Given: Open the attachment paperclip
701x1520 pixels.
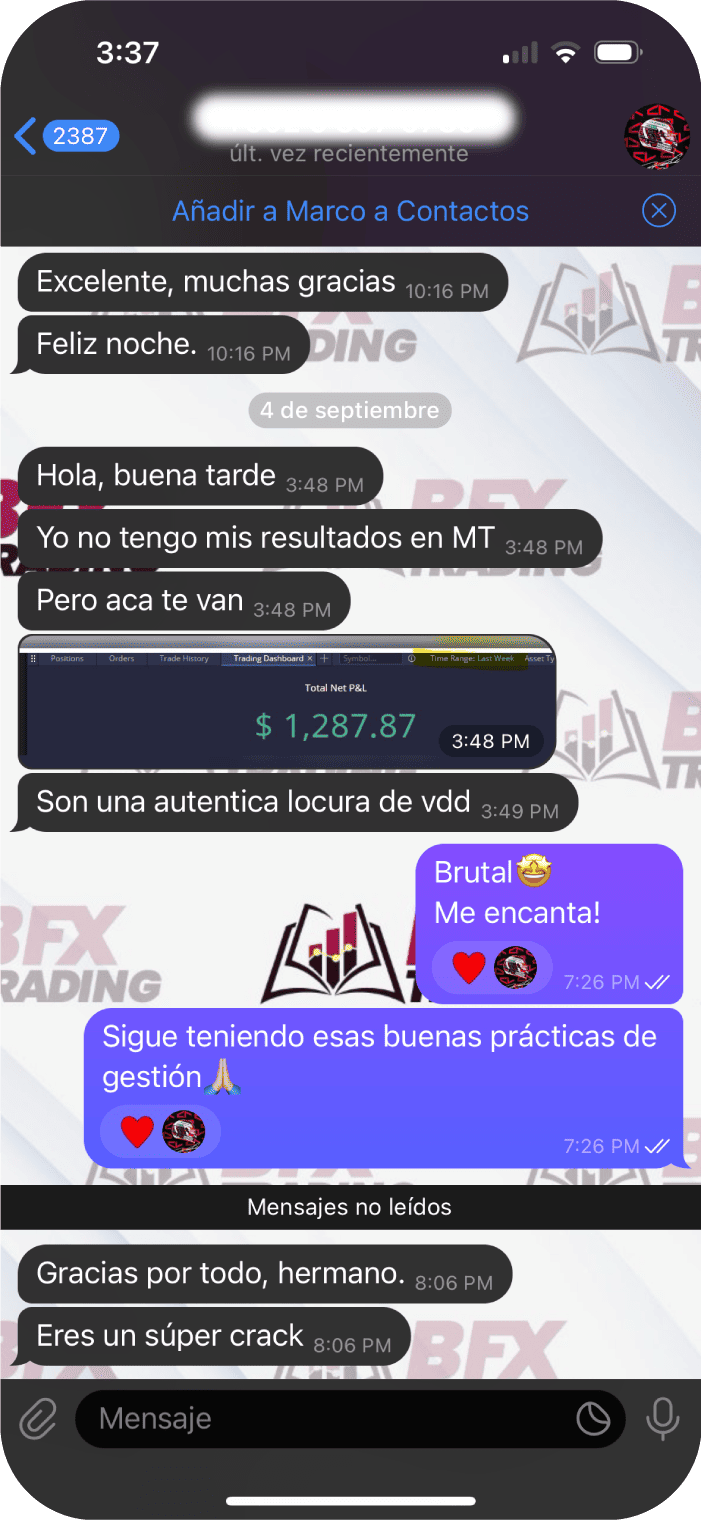Looking at the screenshot, I should (x=38, y=1418).
